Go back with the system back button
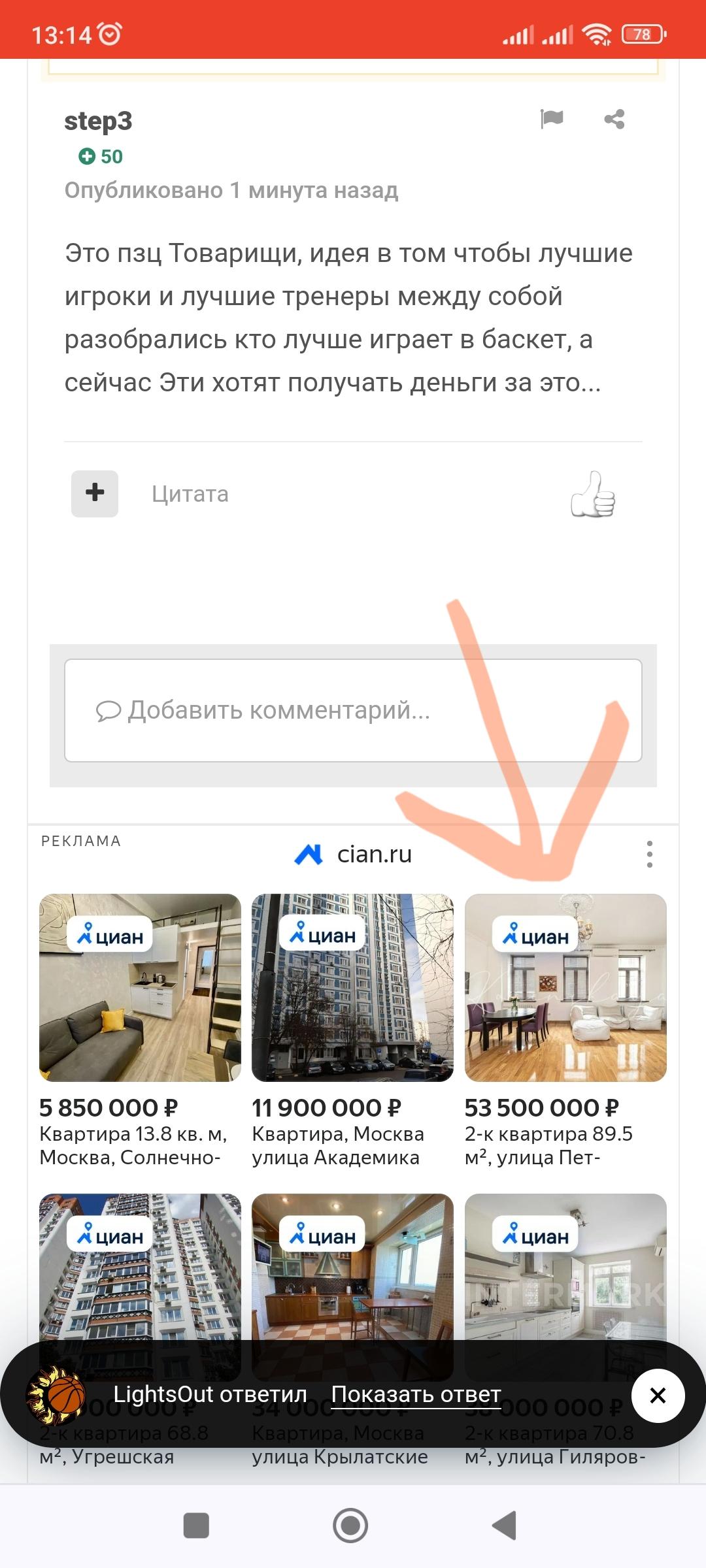Viewport: 706px width, 1568px height. point(505,1526)
